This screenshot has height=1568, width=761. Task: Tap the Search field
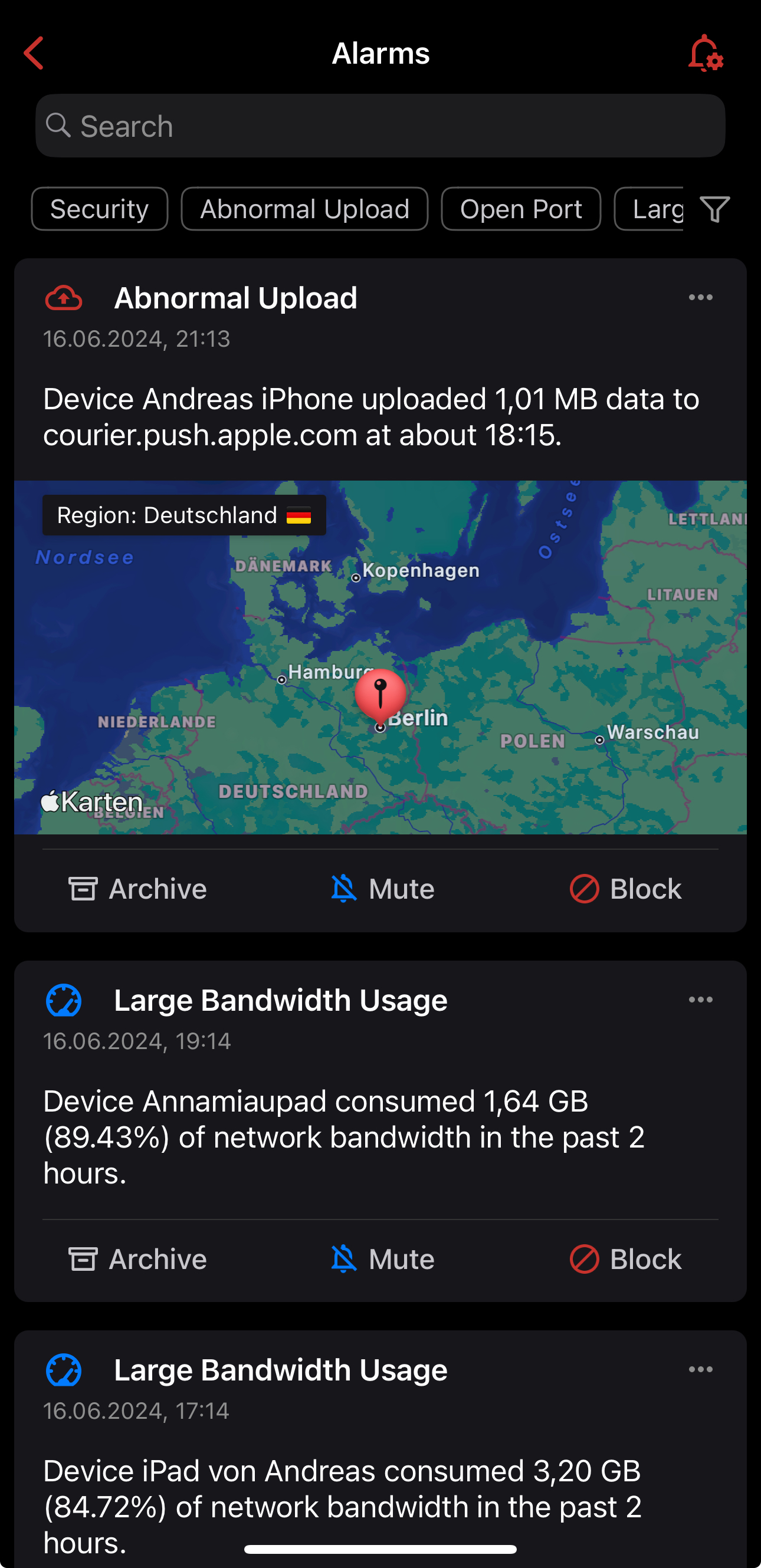coord(380,126)
